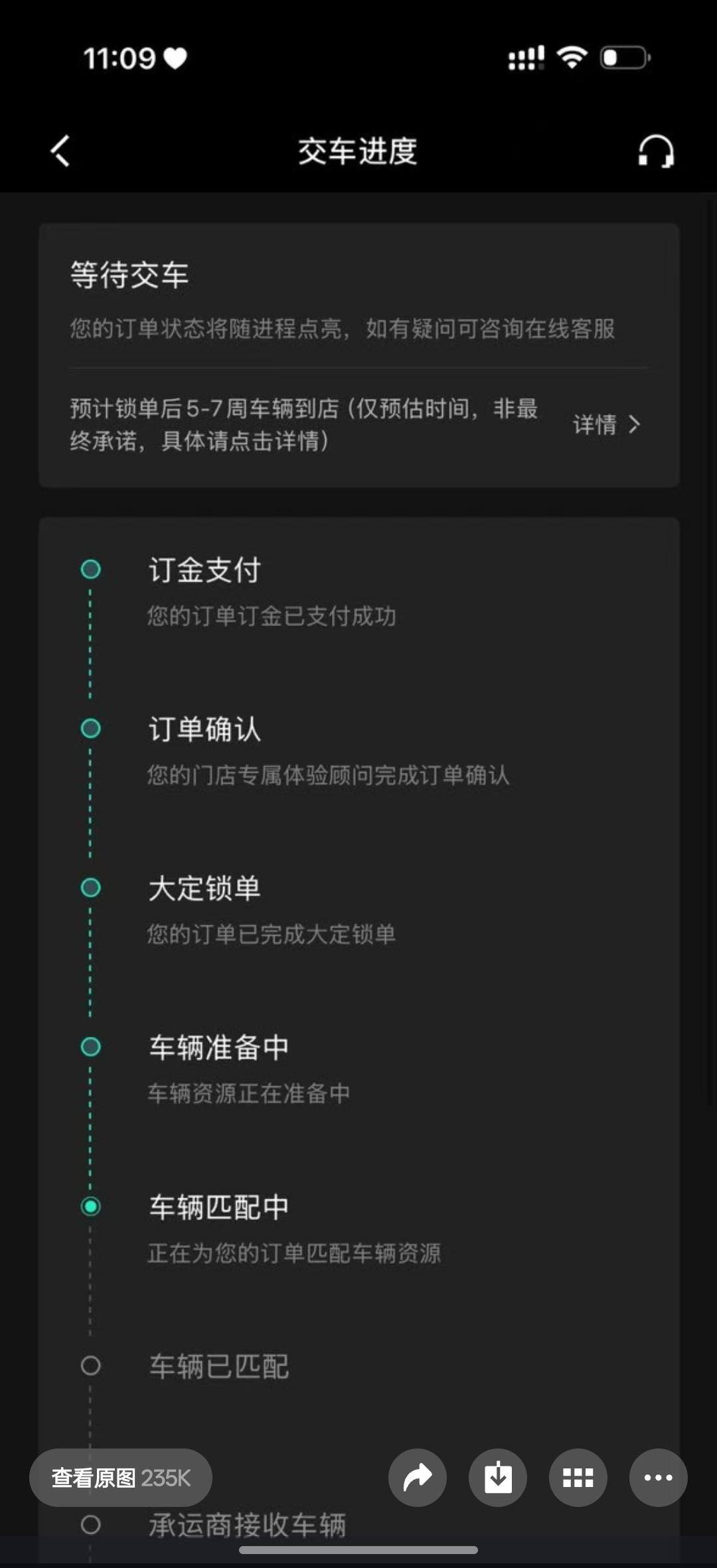Download the image to device
This screenshot has width=717, height=1568.
(x=498, y=1478)
